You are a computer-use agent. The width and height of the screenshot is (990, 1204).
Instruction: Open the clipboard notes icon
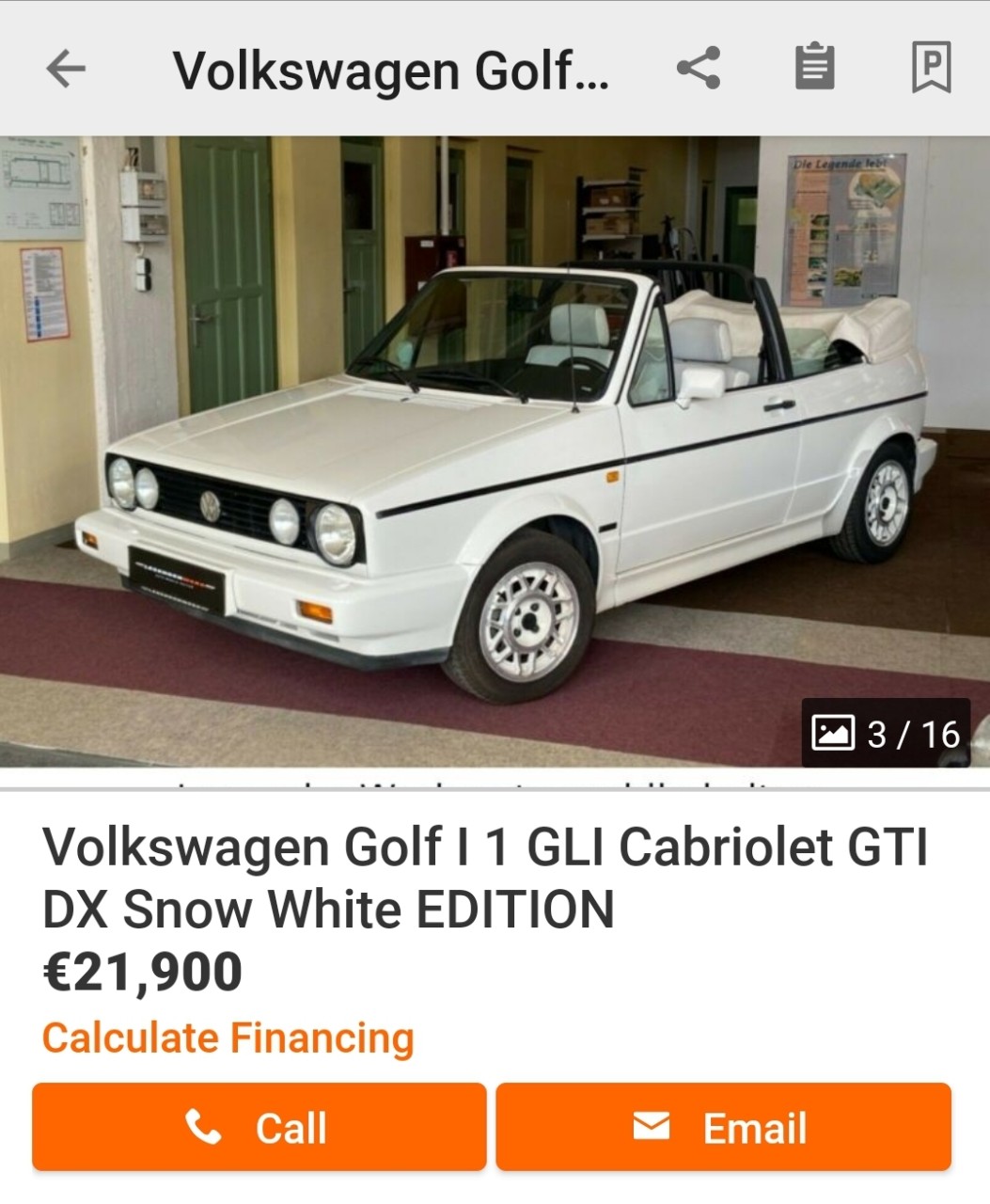coord(814,68)
